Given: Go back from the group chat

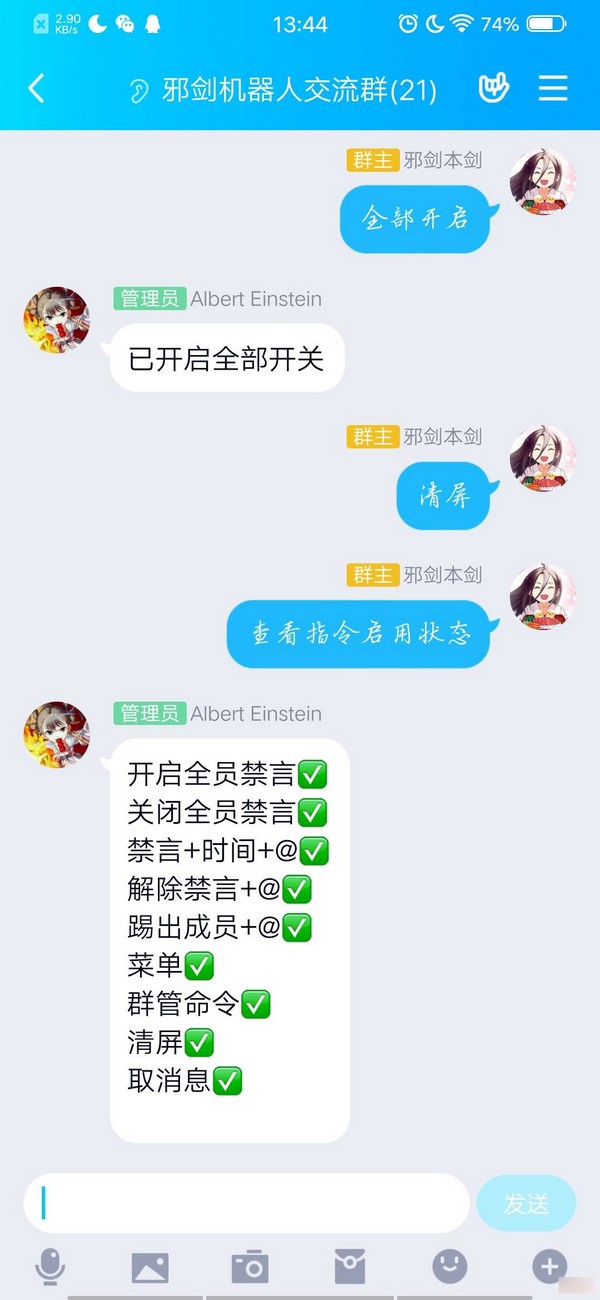Looking at the screenshot, I should point(36,89).
